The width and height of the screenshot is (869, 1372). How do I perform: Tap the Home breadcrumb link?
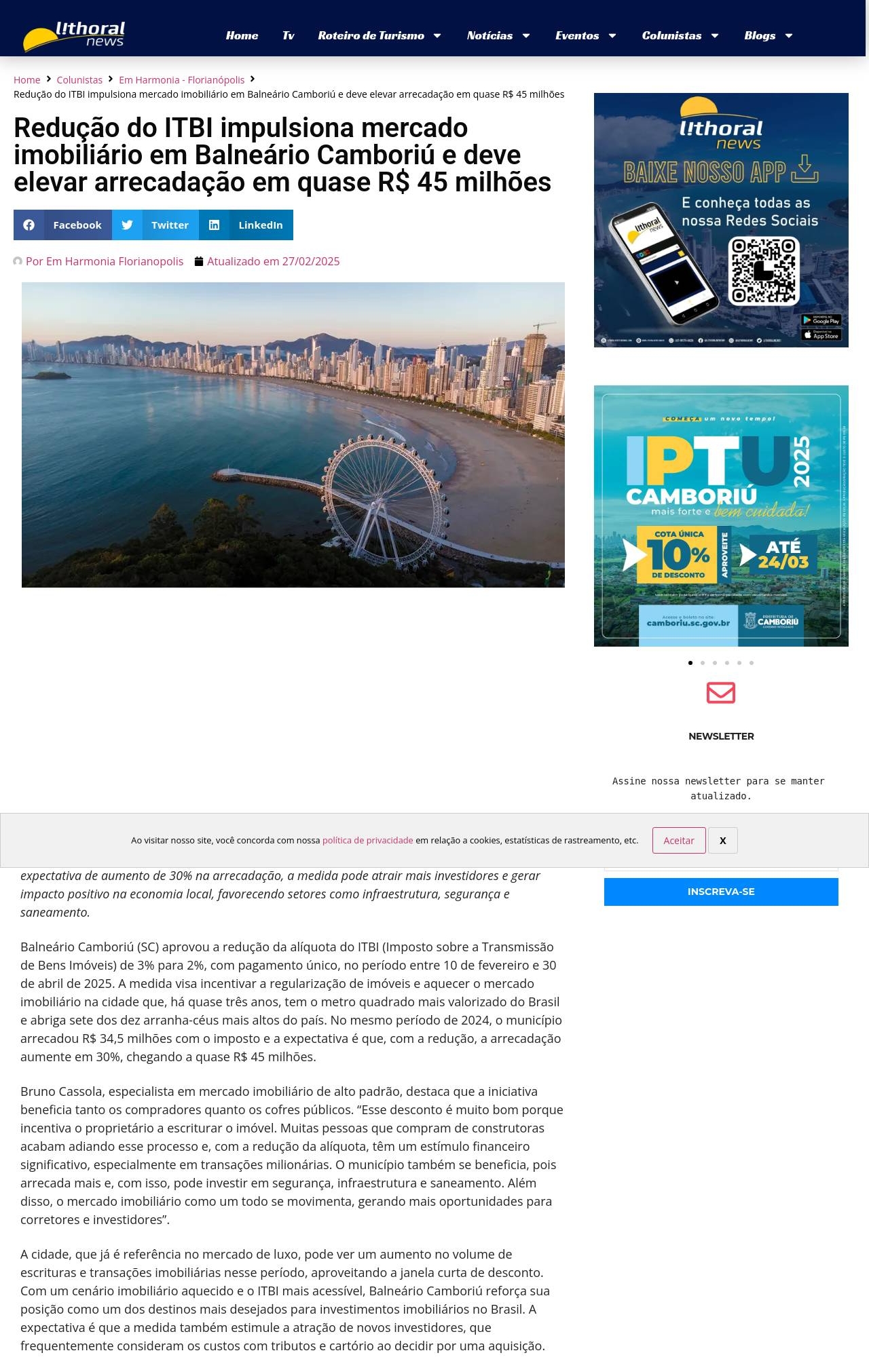26,80
